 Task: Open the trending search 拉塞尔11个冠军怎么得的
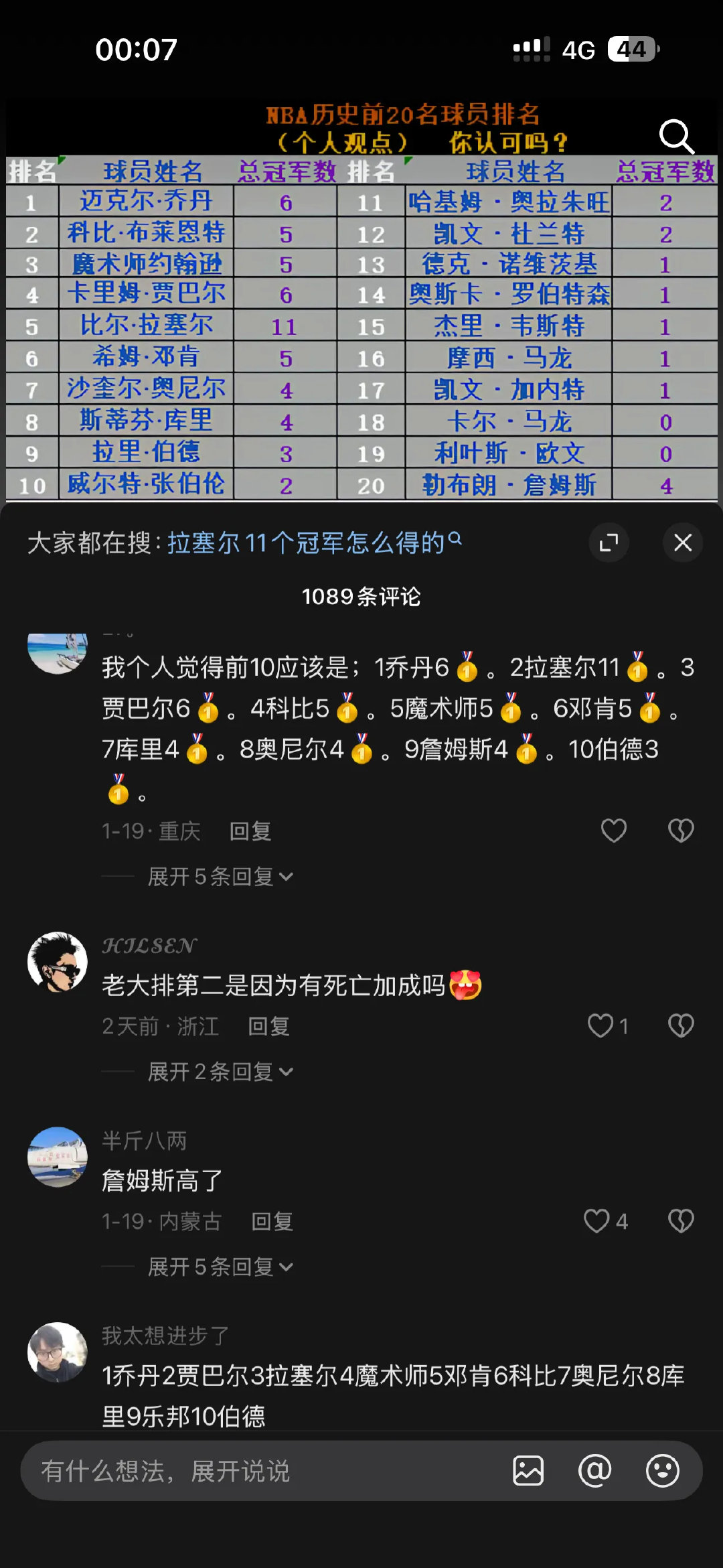308,543
